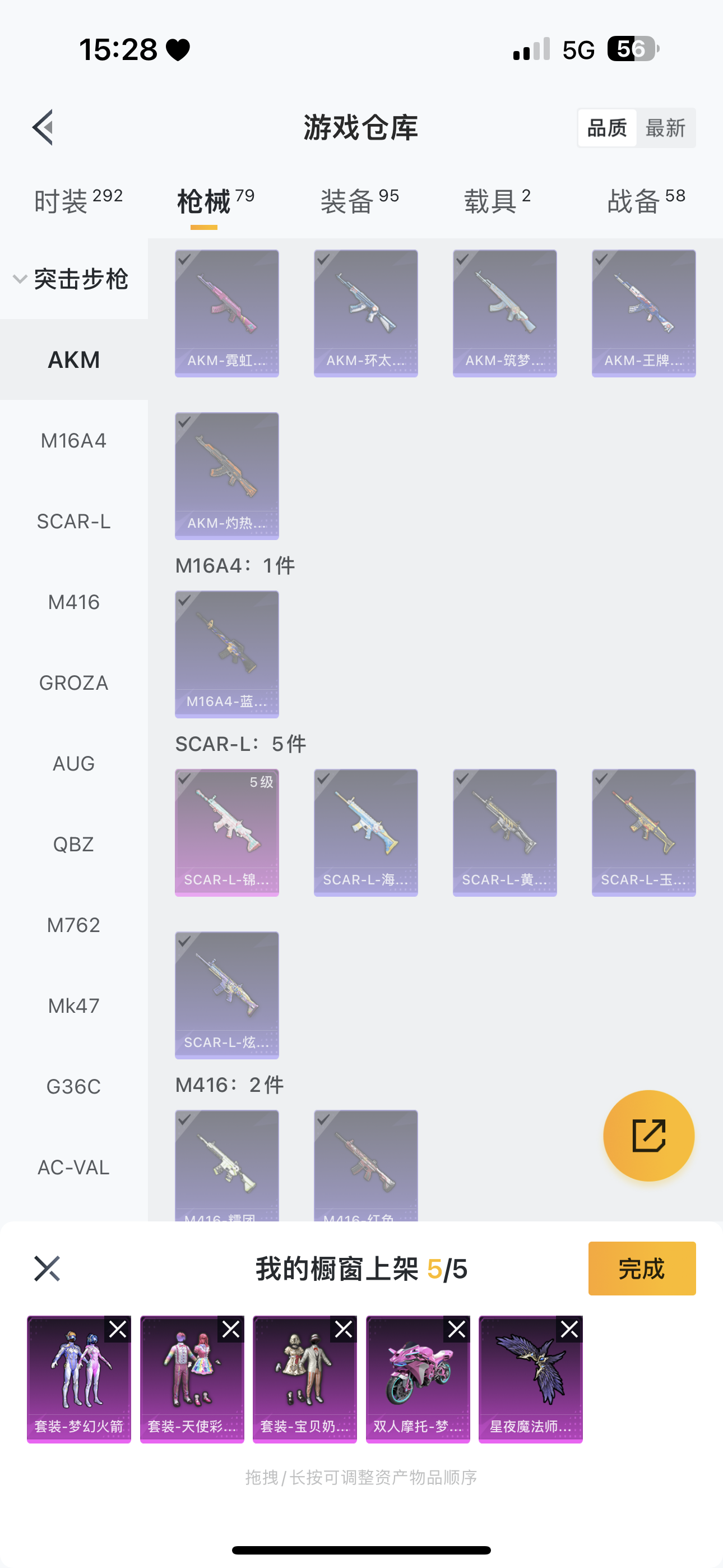The image size is (723, 1568).
Task: Remove 双人摩托 from the showcase
Action: click(x=456, y=1329)
